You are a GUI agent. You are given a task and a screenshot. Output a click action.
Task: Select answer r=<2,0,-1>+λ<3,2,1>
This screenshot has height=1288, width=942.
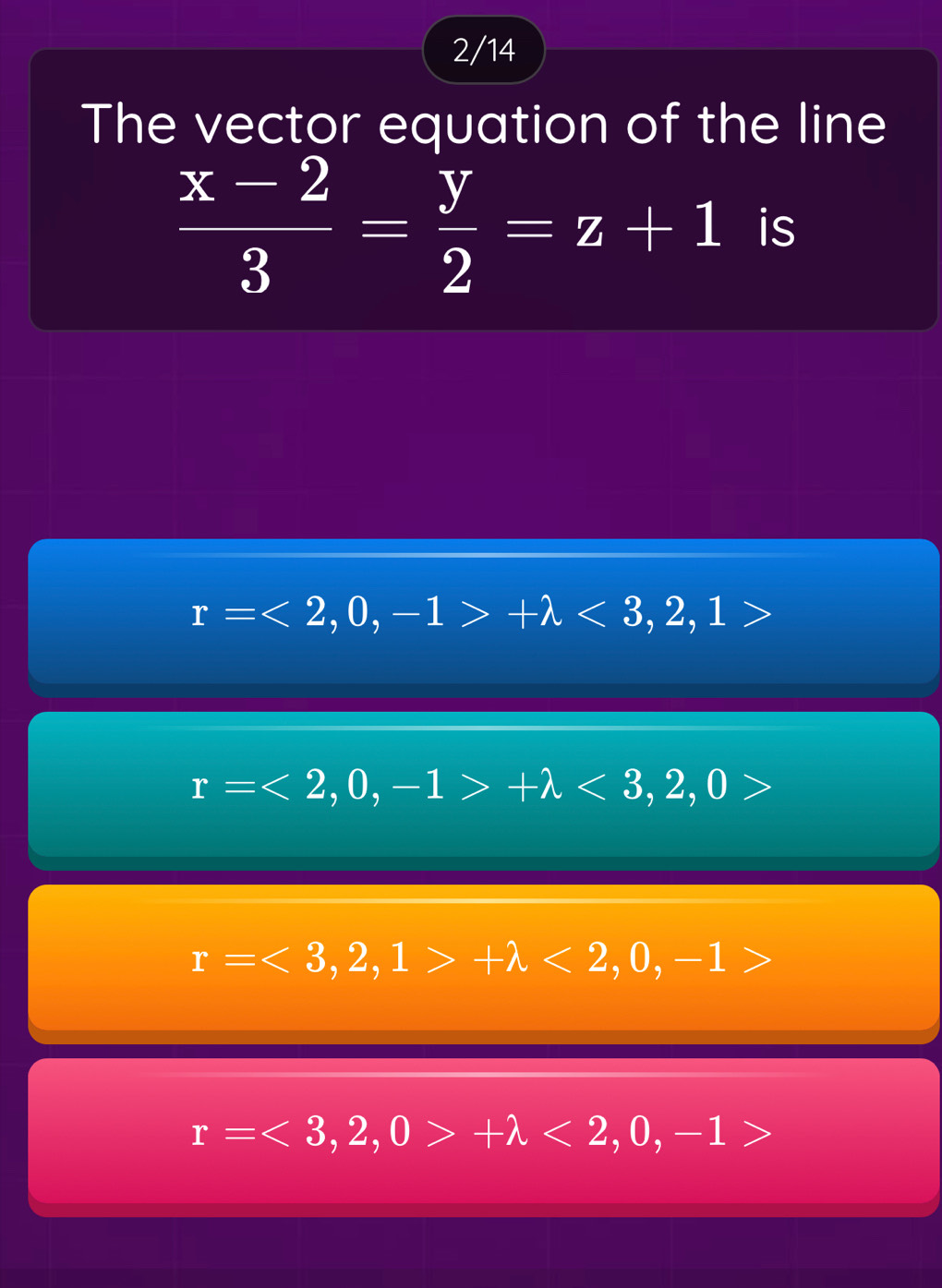482,612
